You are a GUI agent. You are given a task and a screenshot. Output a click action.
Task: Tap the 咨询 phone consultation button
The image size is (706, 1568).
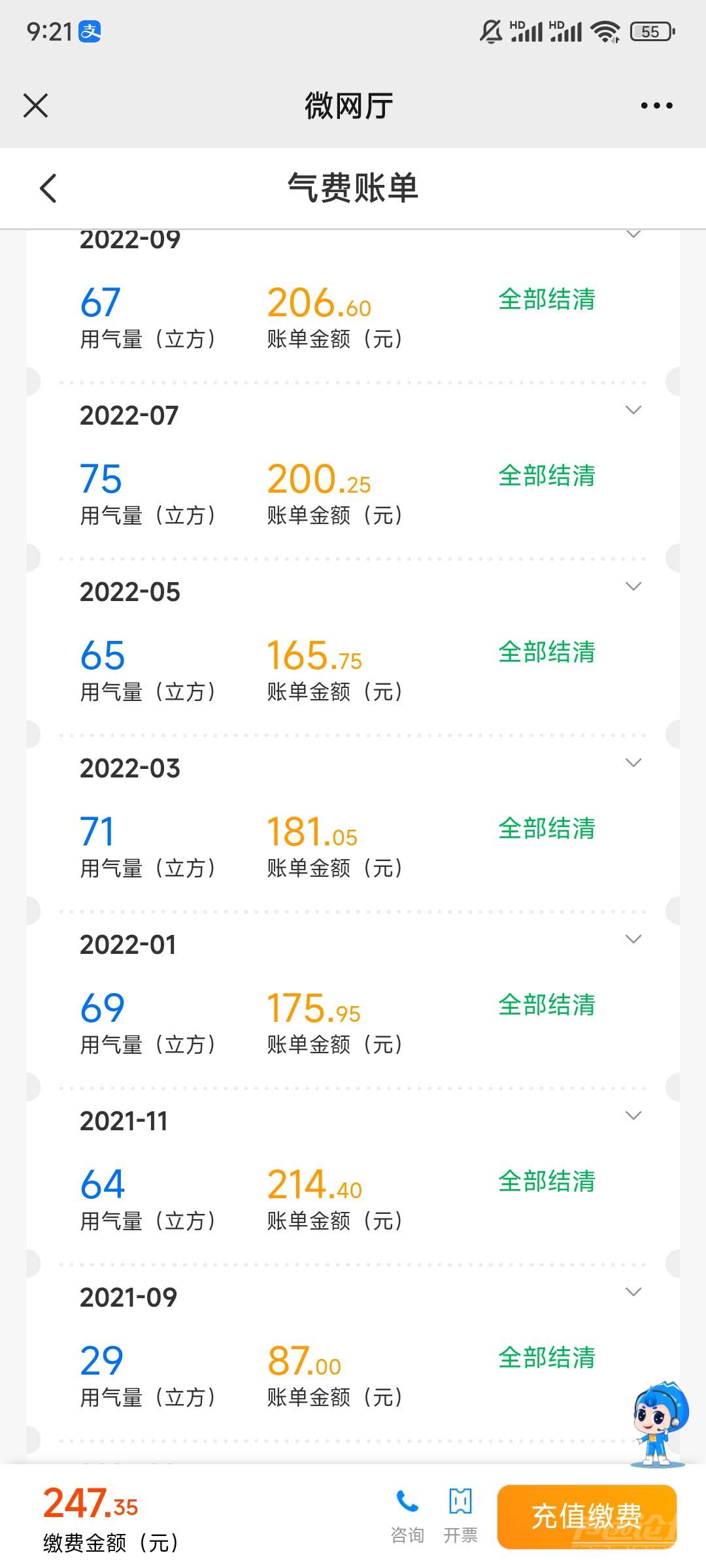click(407, 1516)
